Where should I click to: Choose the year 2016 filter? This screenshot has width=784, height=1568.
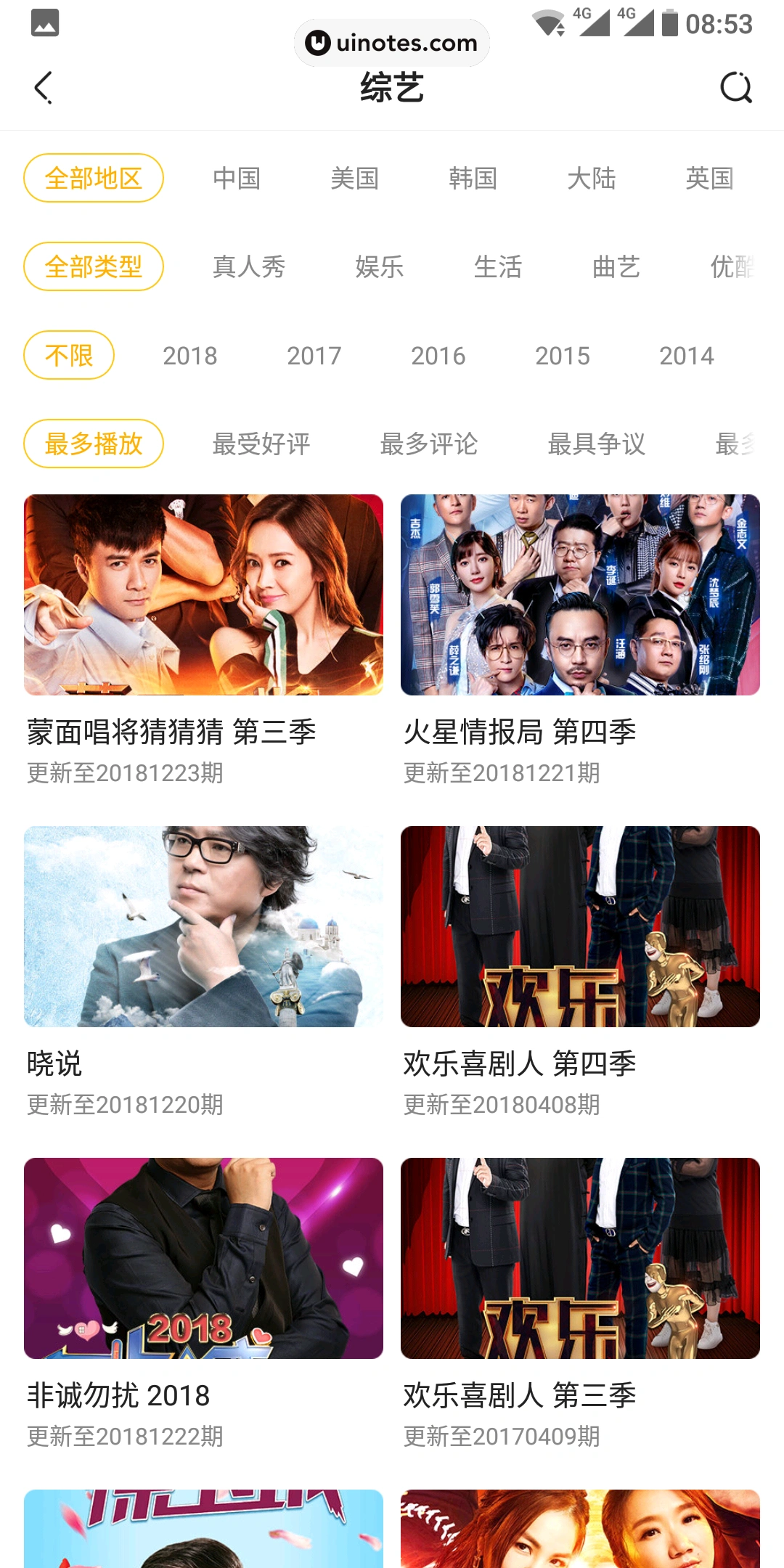(438, 356)
